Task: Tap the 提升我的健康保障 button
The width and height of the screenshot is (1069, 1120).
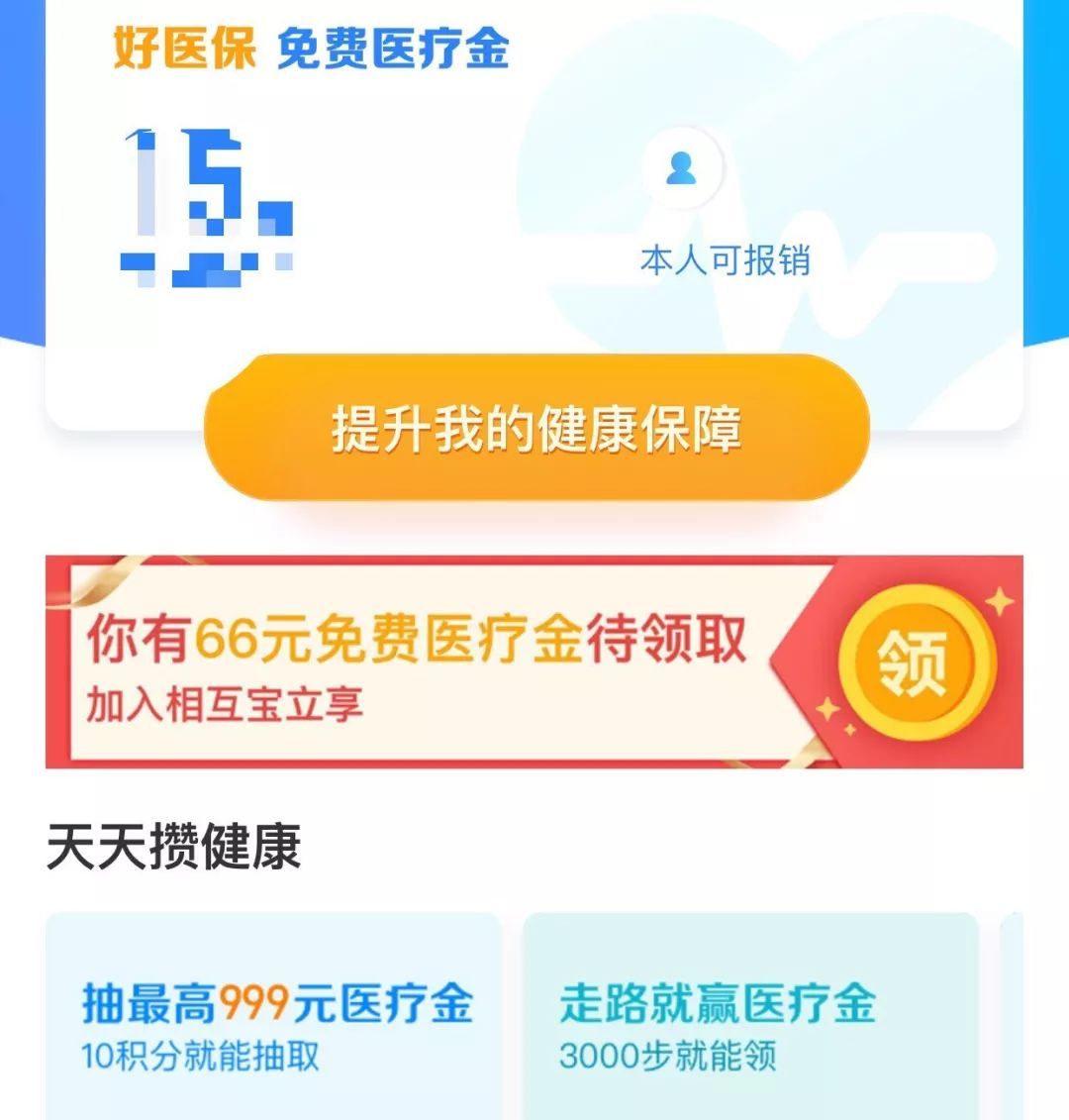Action: pyautogui.click(x=535, y=428)
